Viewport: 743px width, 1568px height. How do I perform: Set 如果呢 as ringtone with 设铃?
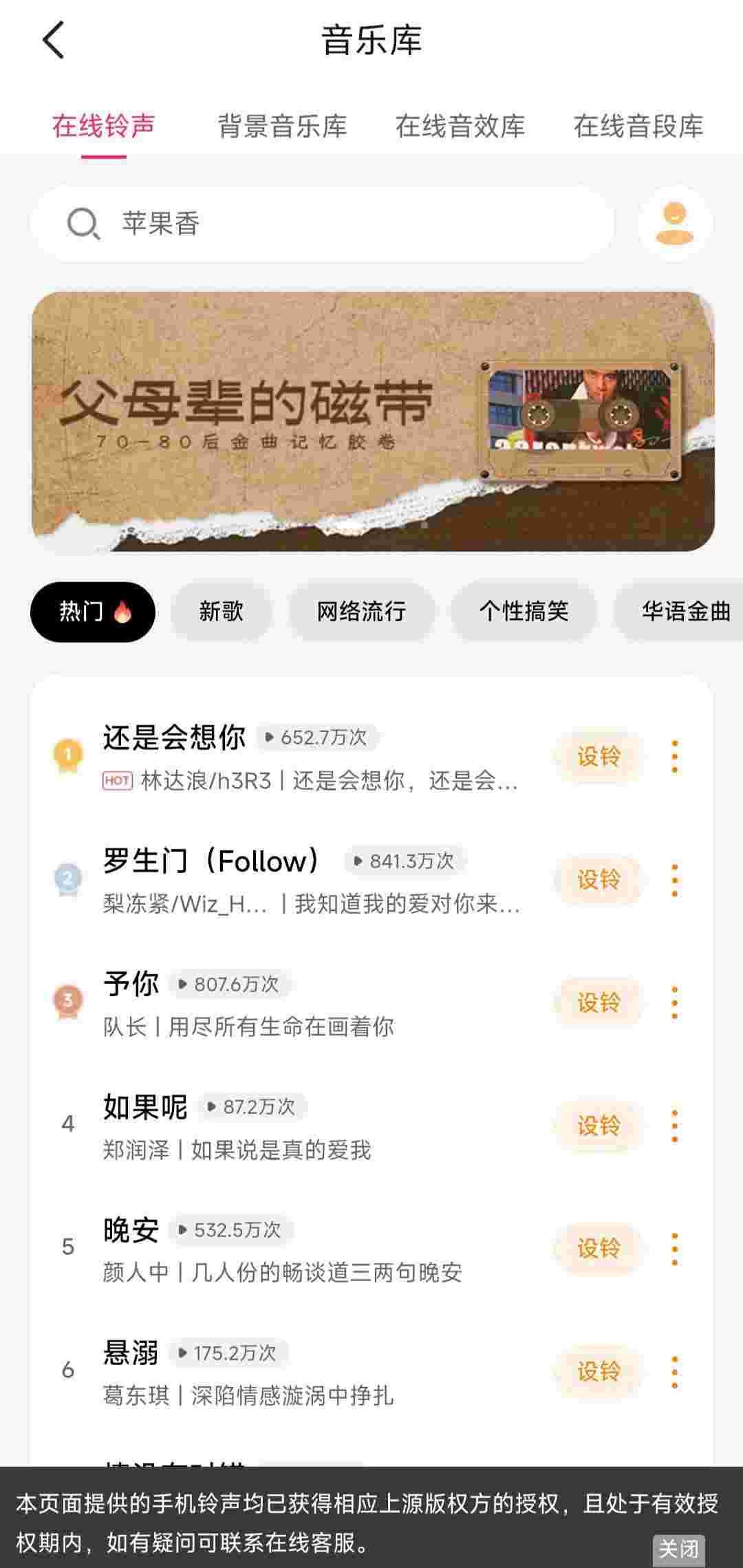click(x=599, y=1126)
